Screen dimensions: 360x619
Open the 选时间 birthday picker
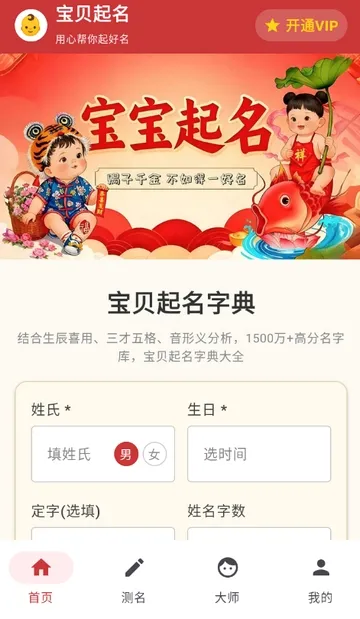tap(259, 454)
